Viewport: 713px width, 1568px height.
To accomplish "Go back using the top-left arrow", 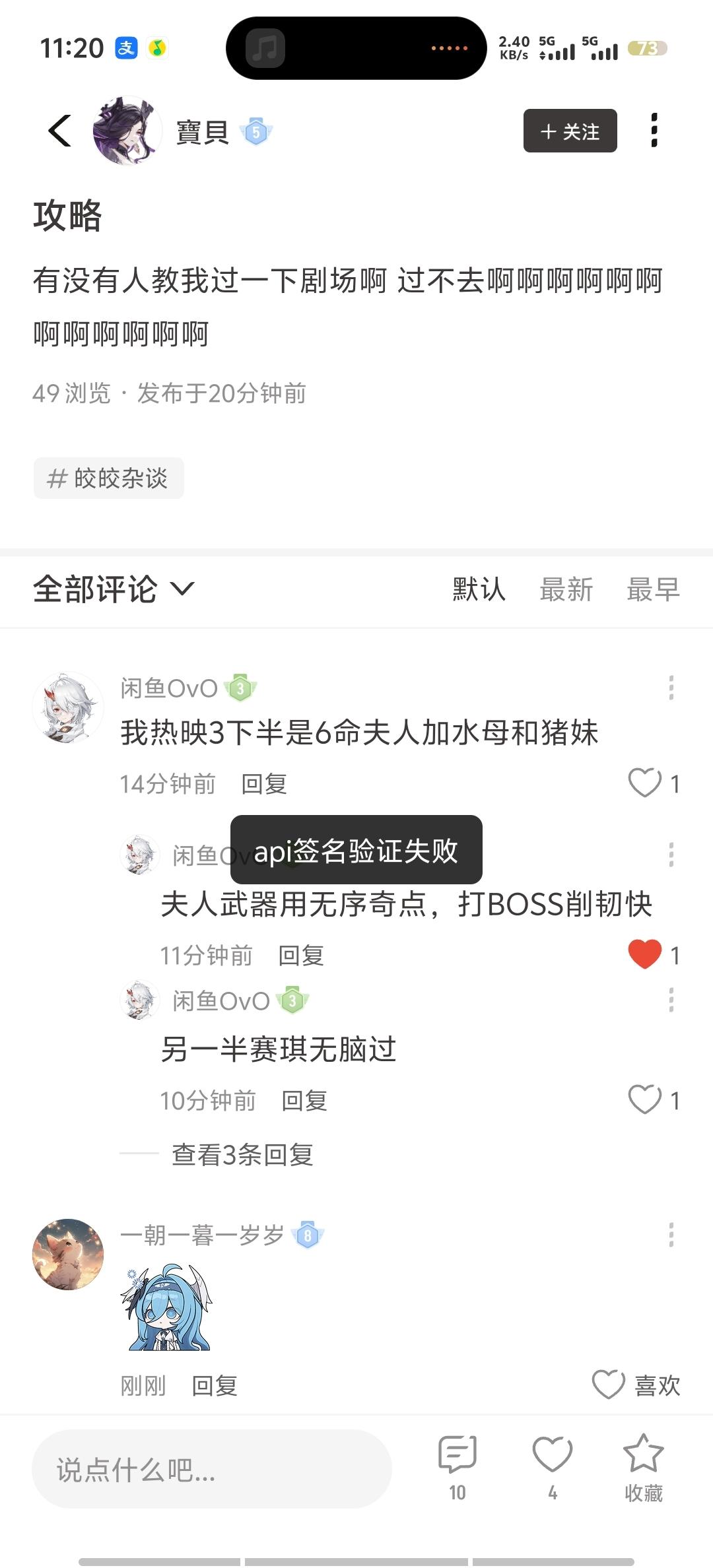I will pyautogui.click(x=60, y=131).
